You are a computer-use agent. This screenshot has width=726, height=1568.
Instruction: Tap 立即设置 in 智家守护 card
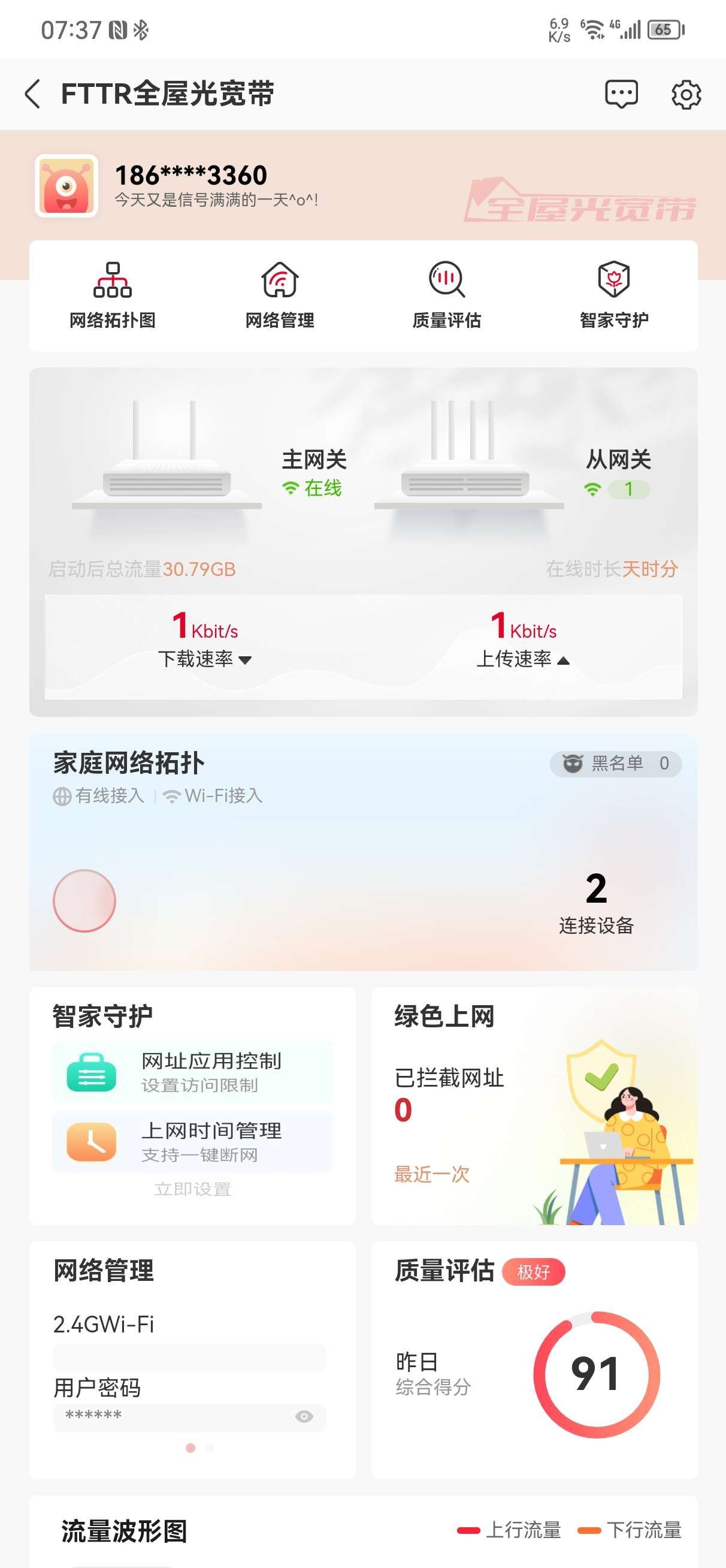click(193, 1187)
